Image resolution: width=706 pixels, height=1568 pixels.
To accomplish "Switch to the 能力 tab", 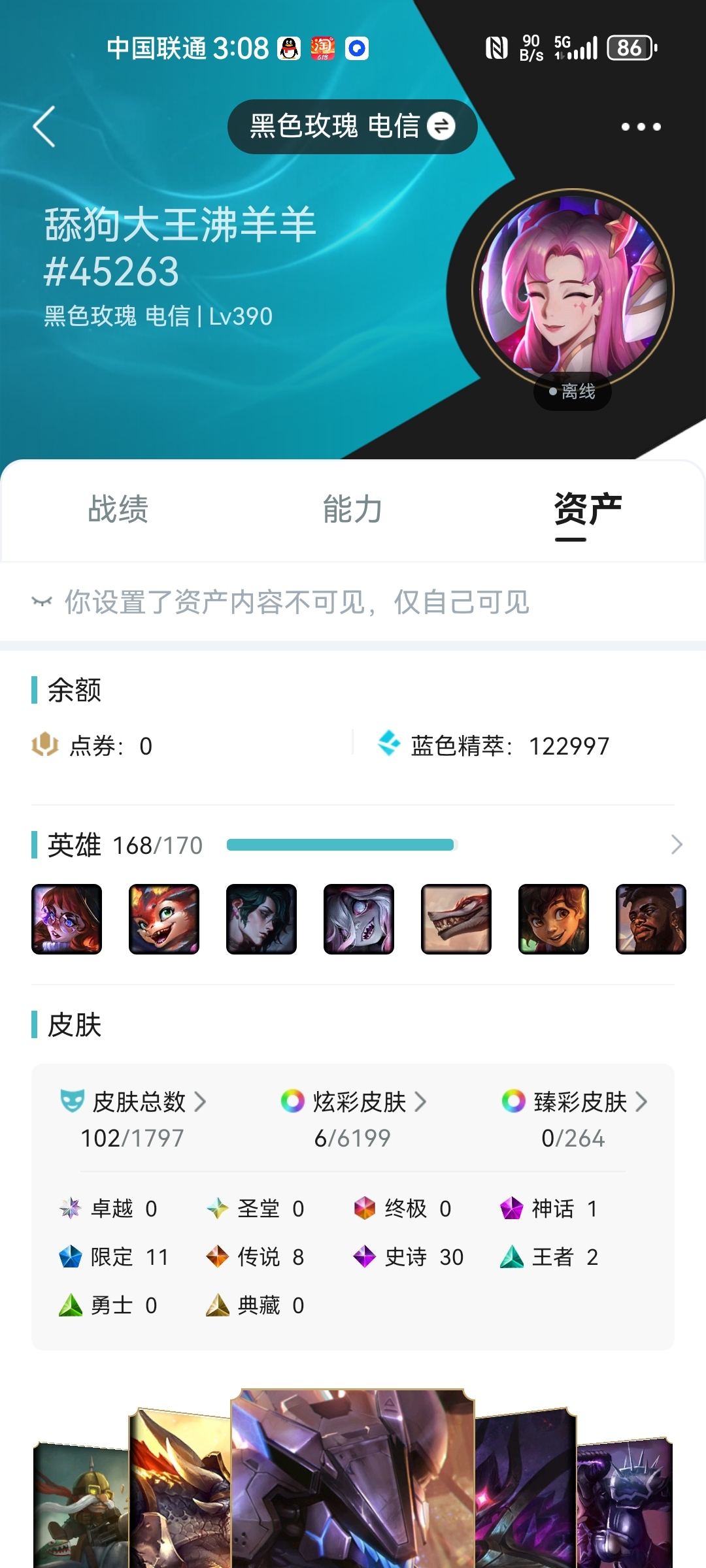I will point(353,510).
